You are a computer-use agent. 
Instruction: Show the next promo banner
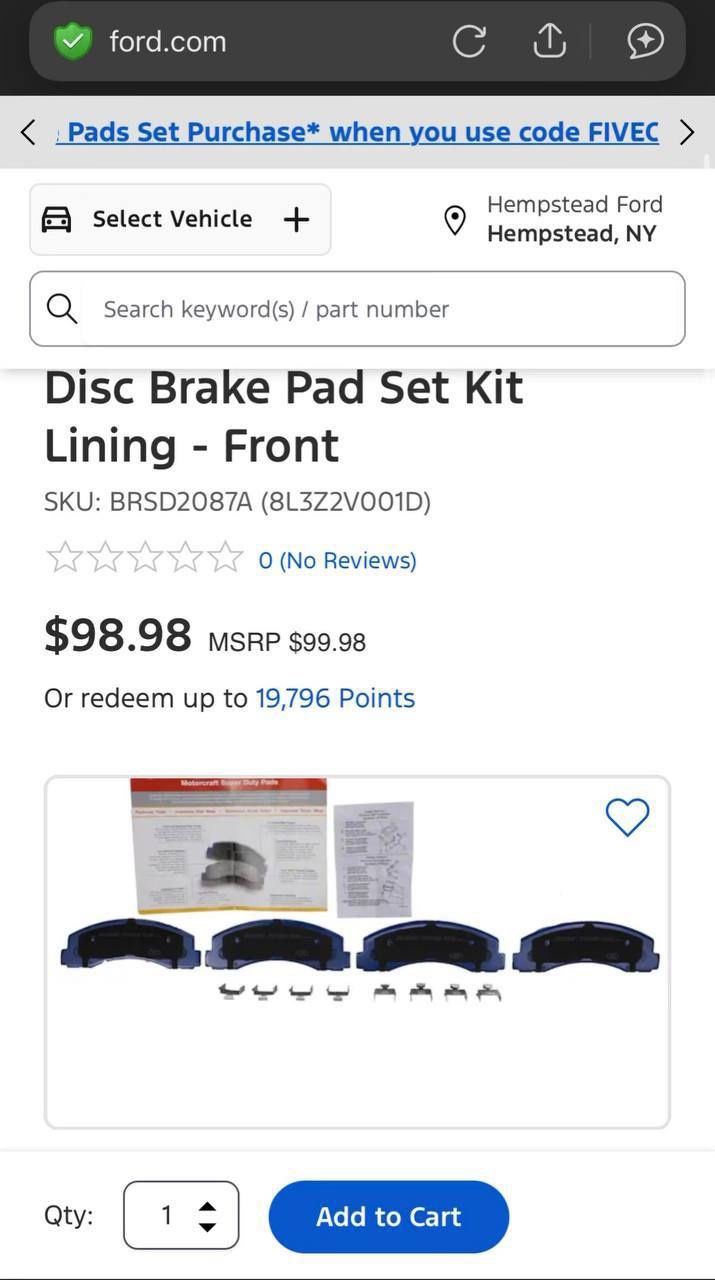(687, 132)
